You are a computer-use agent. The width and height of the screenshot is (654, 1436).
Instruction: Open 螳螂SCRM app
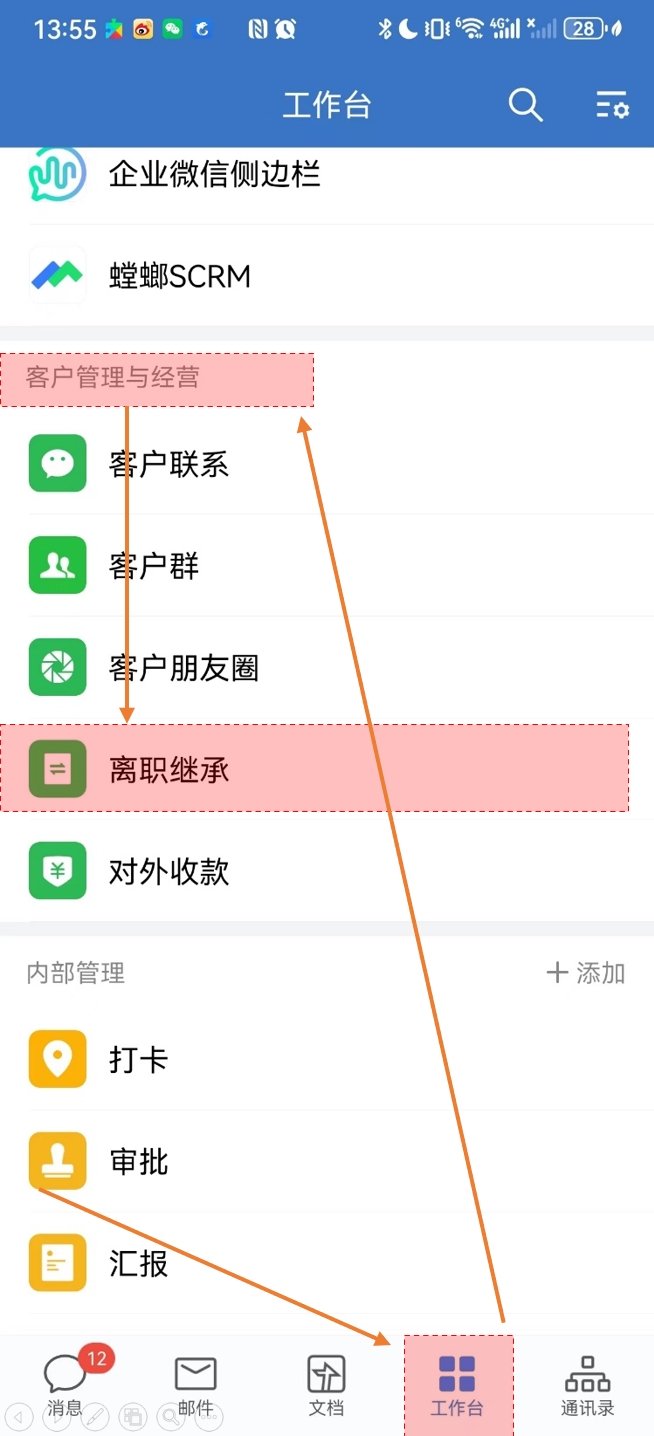tap(180, 276)
